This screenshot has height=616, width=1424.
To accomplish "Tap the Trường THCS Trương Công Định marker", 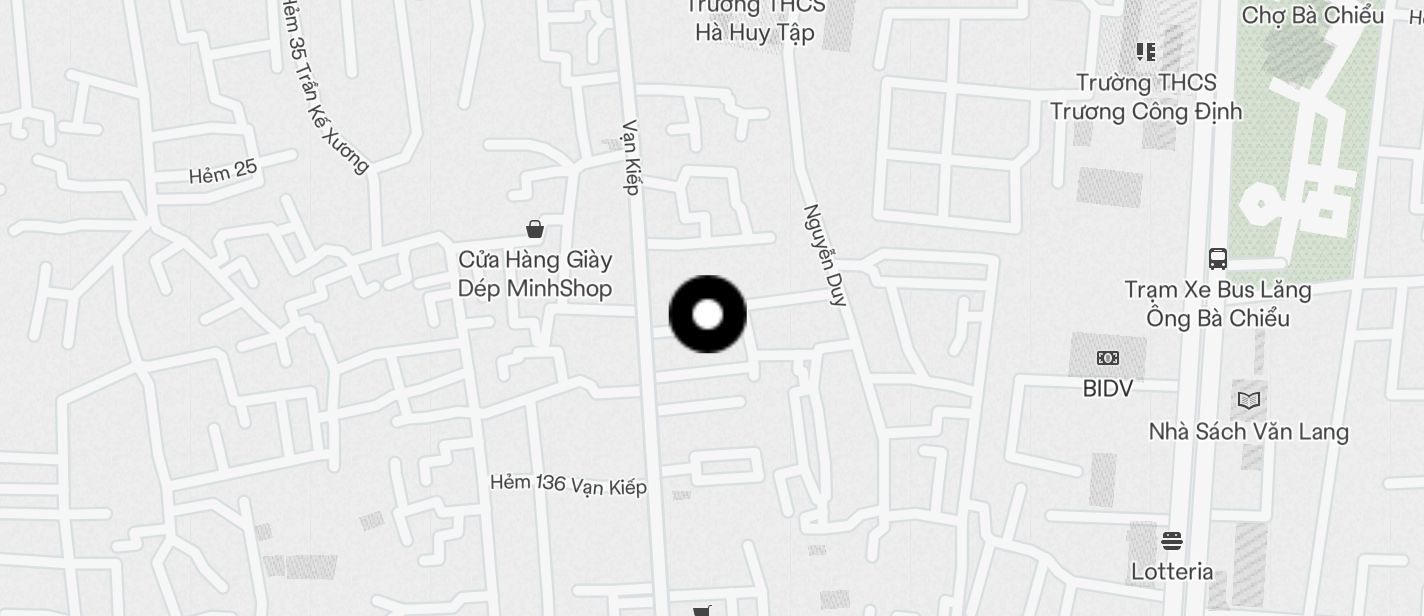I will pyautogui.click(x=1146, y=52).
